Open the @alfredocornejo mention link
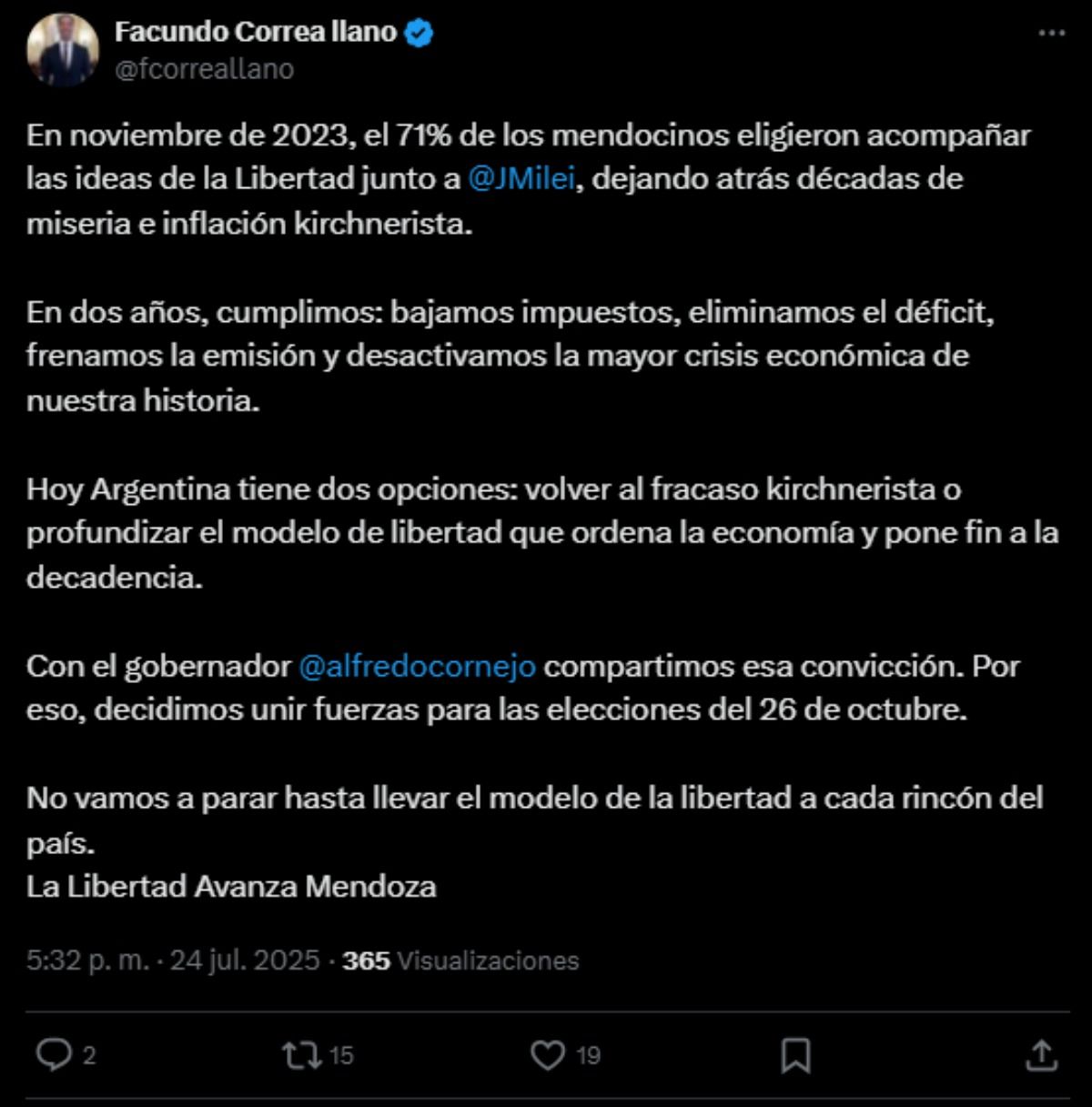Screen dimensions: 1092x1107 click(417, 666)
